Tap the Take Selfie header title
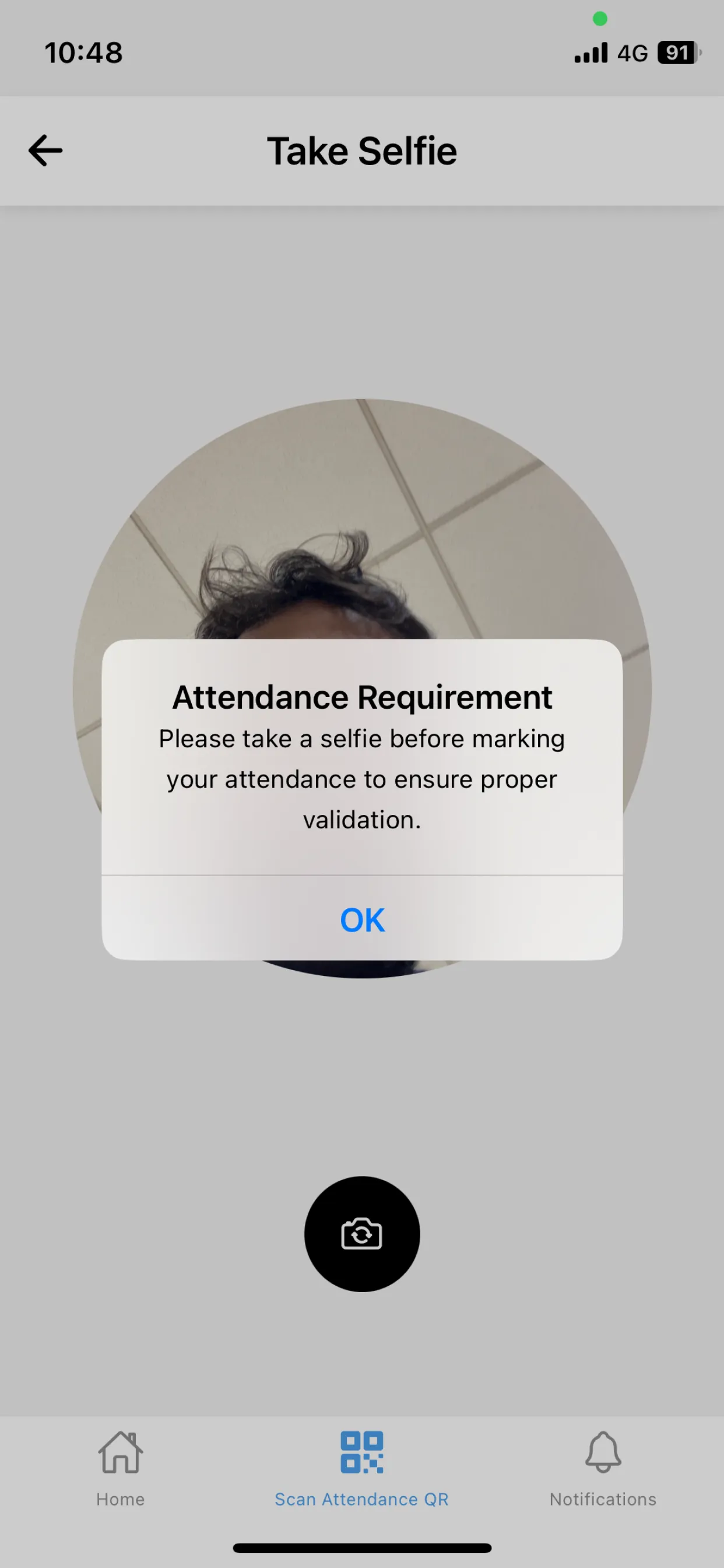724x1568 pixels. point(361,150)
